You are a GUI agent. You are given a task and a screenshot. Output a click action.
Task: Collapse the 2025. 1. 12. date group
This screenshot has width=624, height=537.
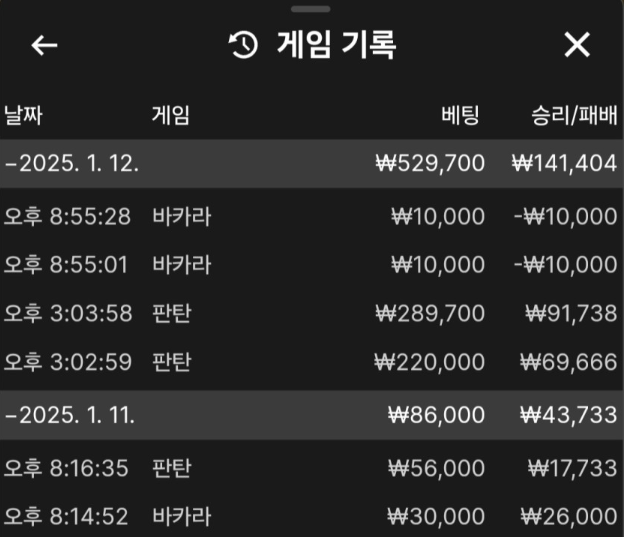pyautogui.click(x=72, y=164)
